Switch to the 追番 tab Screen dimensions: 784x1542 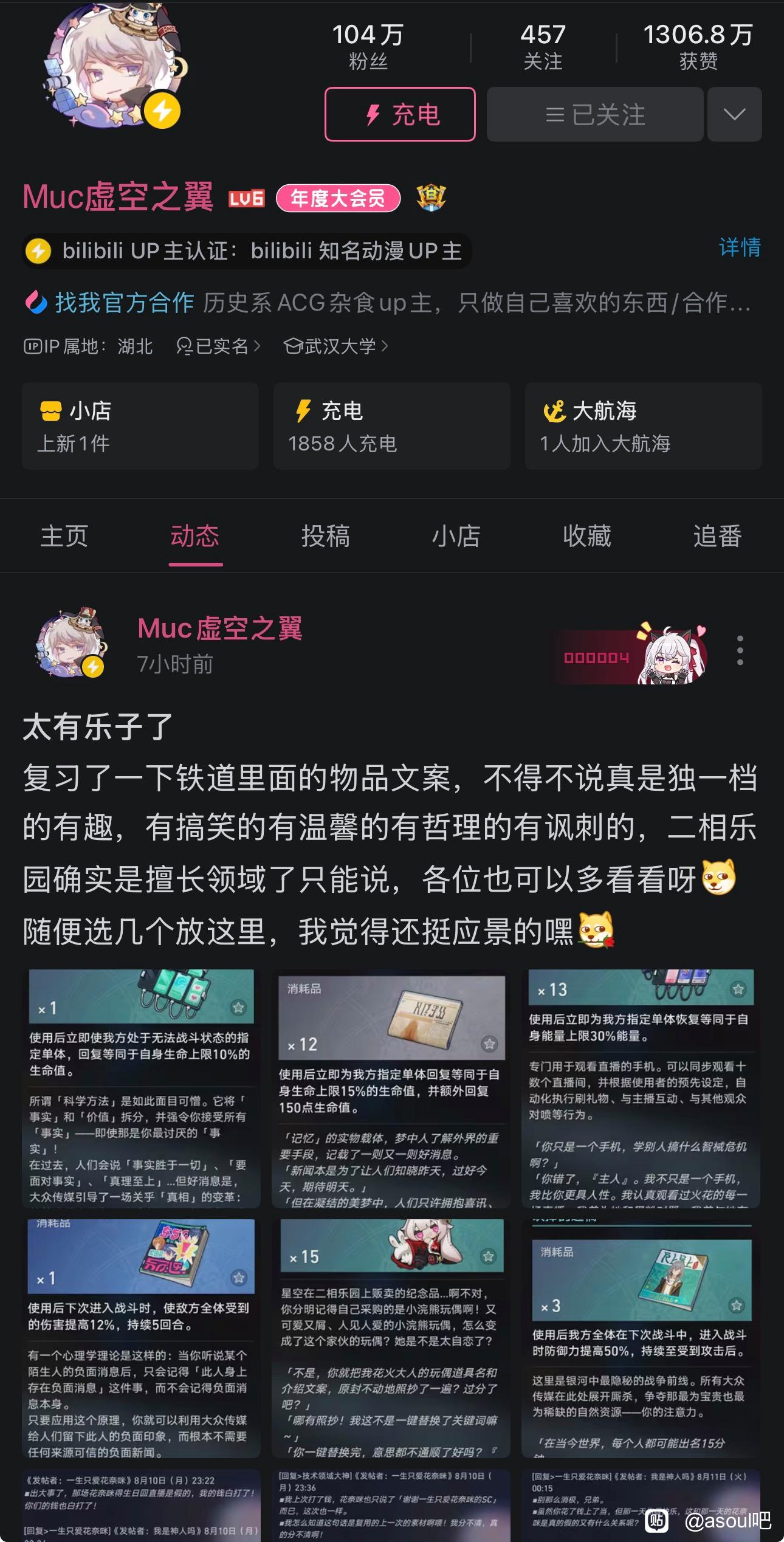pyautogui.click(x=717, y=536)
